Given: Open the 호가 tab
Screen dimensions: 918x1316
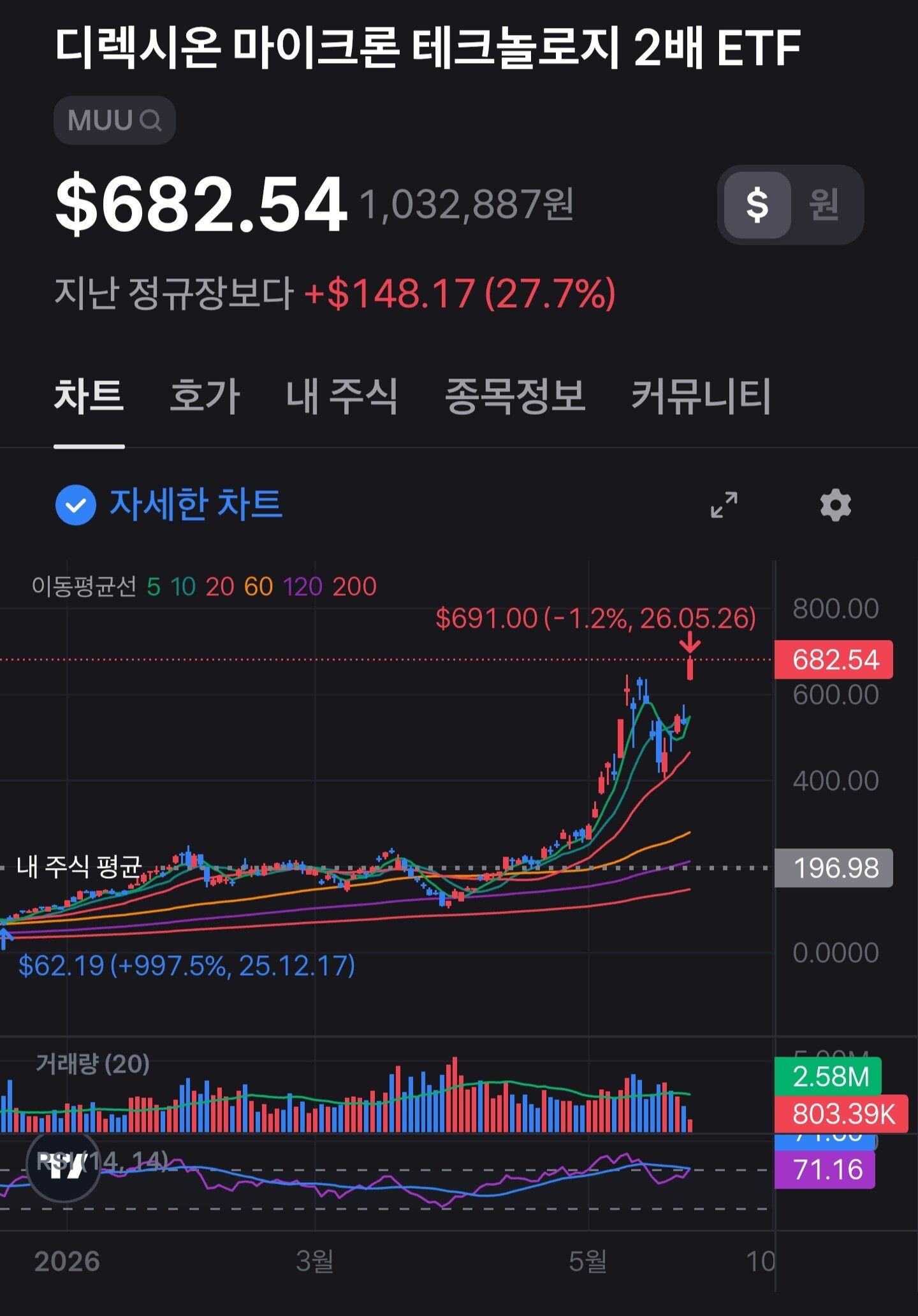Looking at the screenshot, I should point(205,396).
